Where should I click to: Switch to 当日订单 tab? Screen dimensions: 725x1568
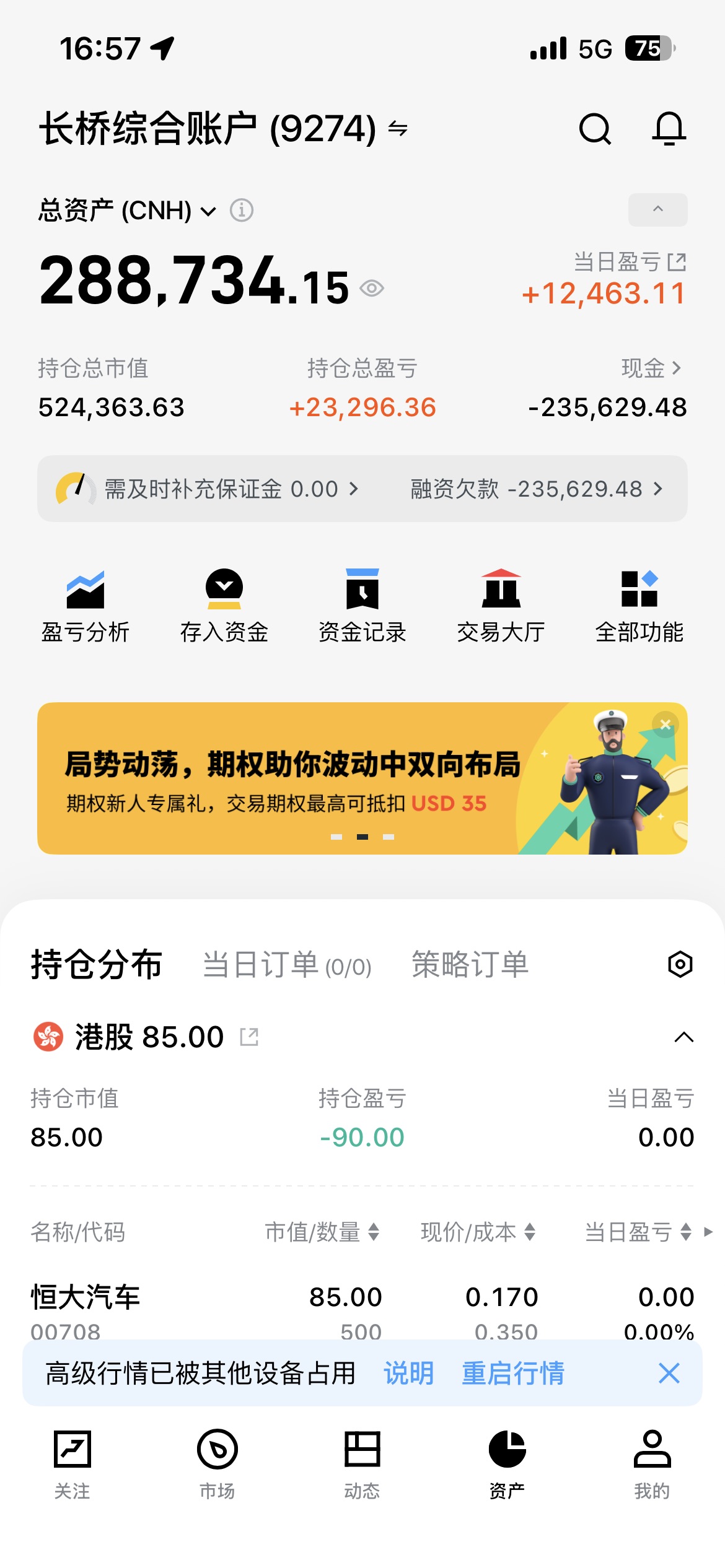click(x=287, y=965)
